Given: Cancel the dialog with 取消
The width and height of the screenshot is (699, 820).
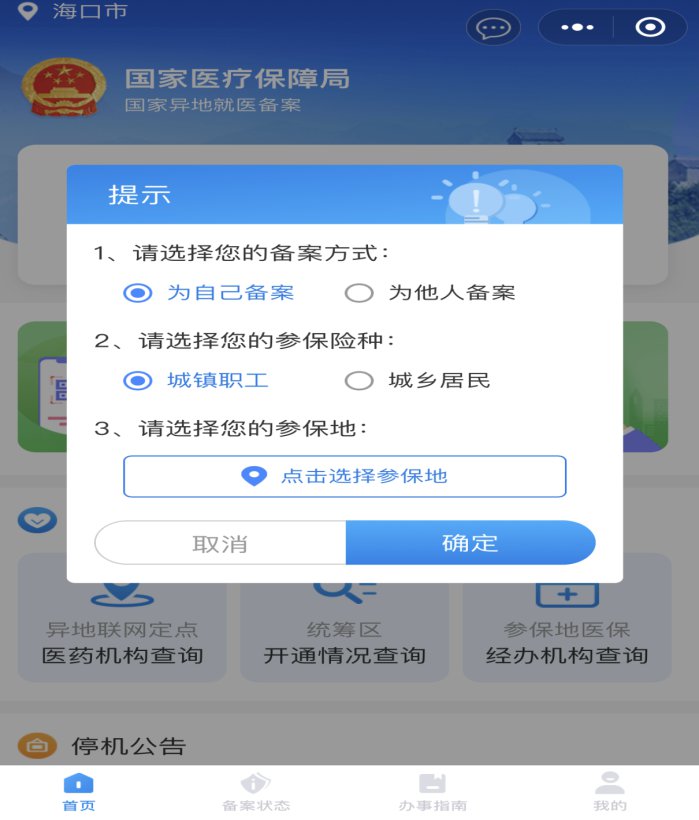Looking at the screenshot, I should click(220, 544).
